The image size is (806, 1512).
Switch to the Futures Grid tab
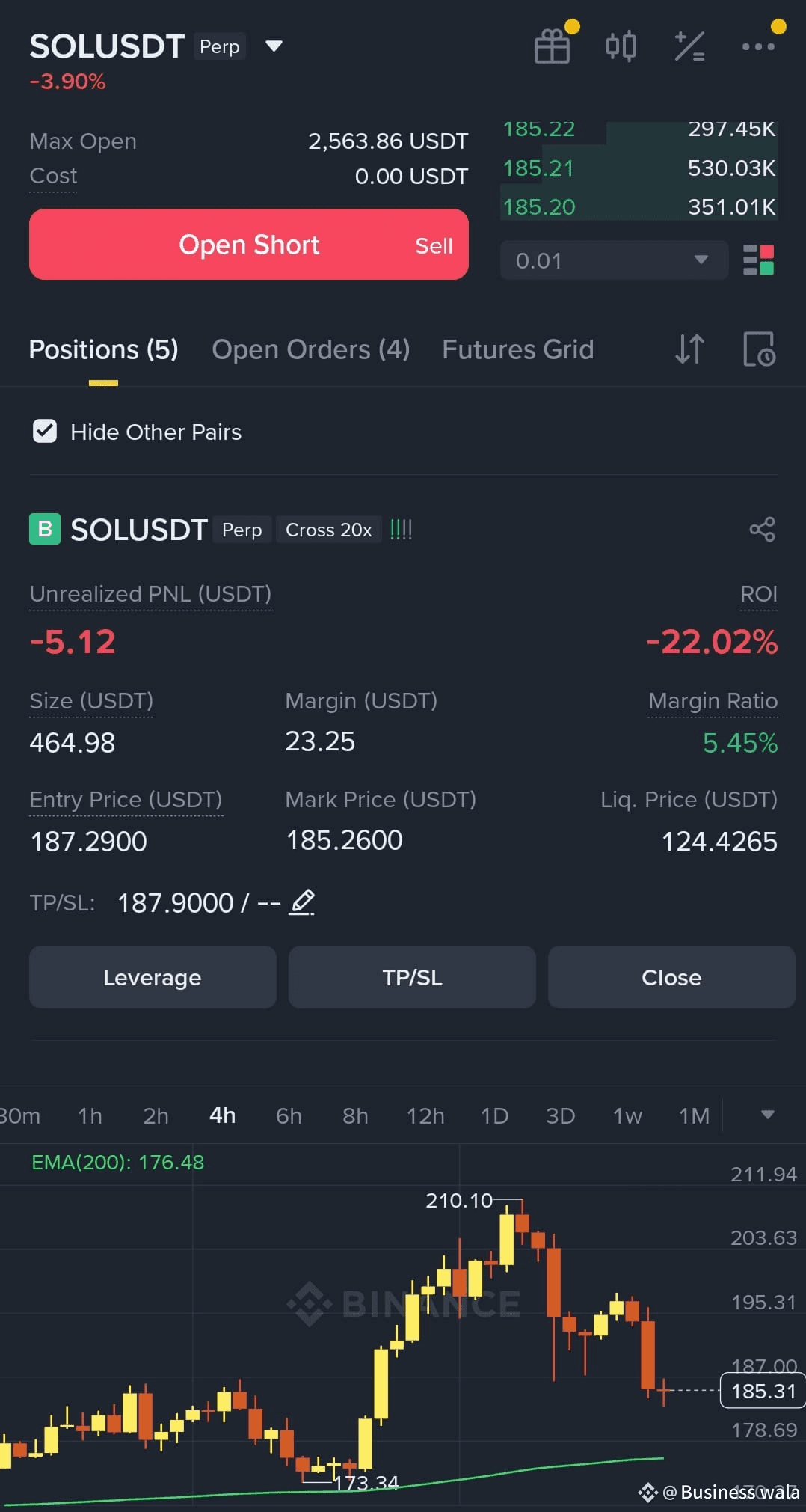click(x=518, y=349)
